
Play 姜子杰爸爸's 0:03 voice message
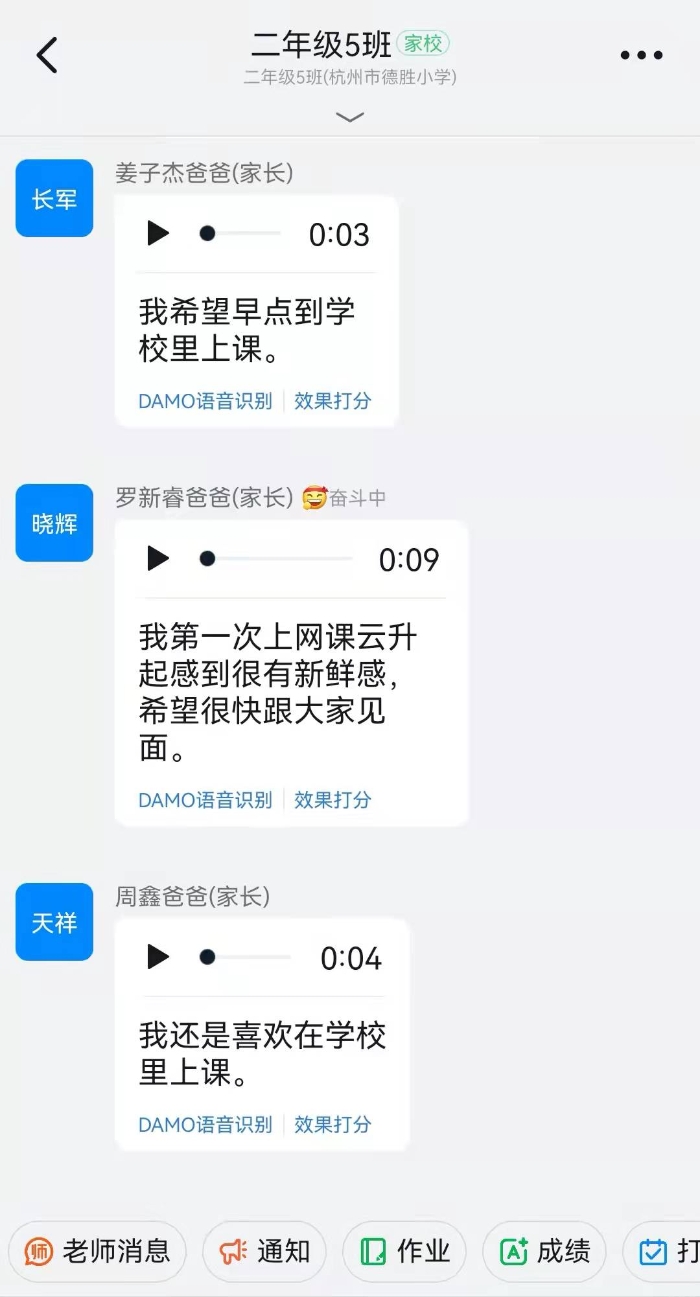click(158, 233)
